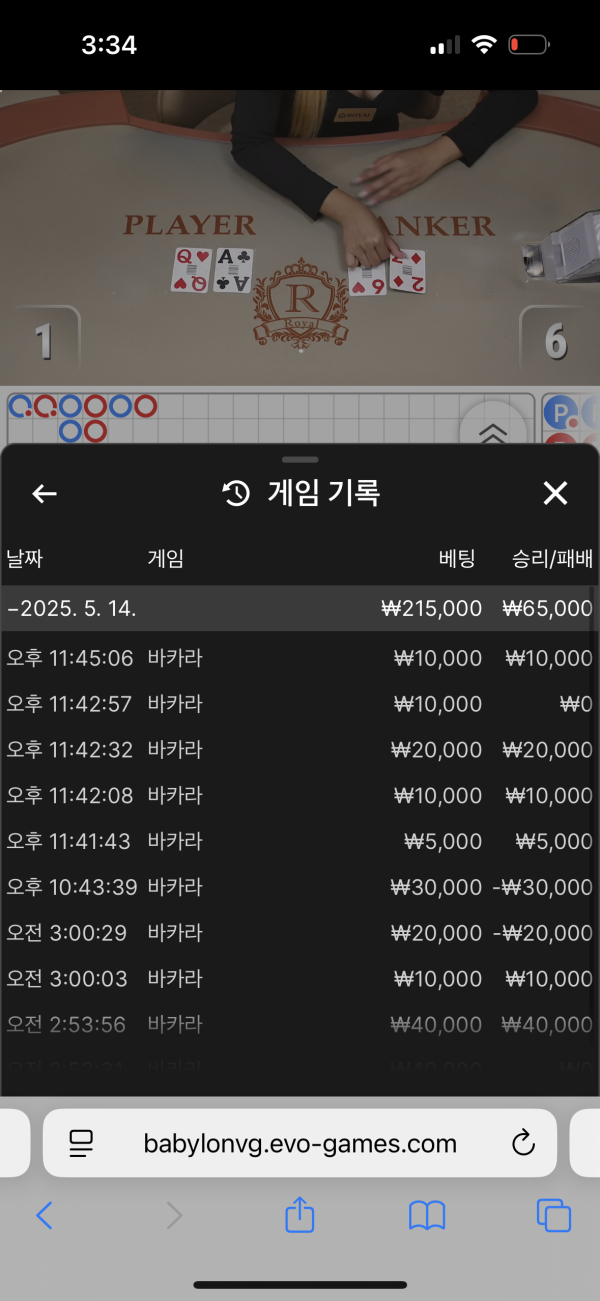View the 오후 10:43:39 losing round
Screen dimensions: 600x1301
(300, 888)
